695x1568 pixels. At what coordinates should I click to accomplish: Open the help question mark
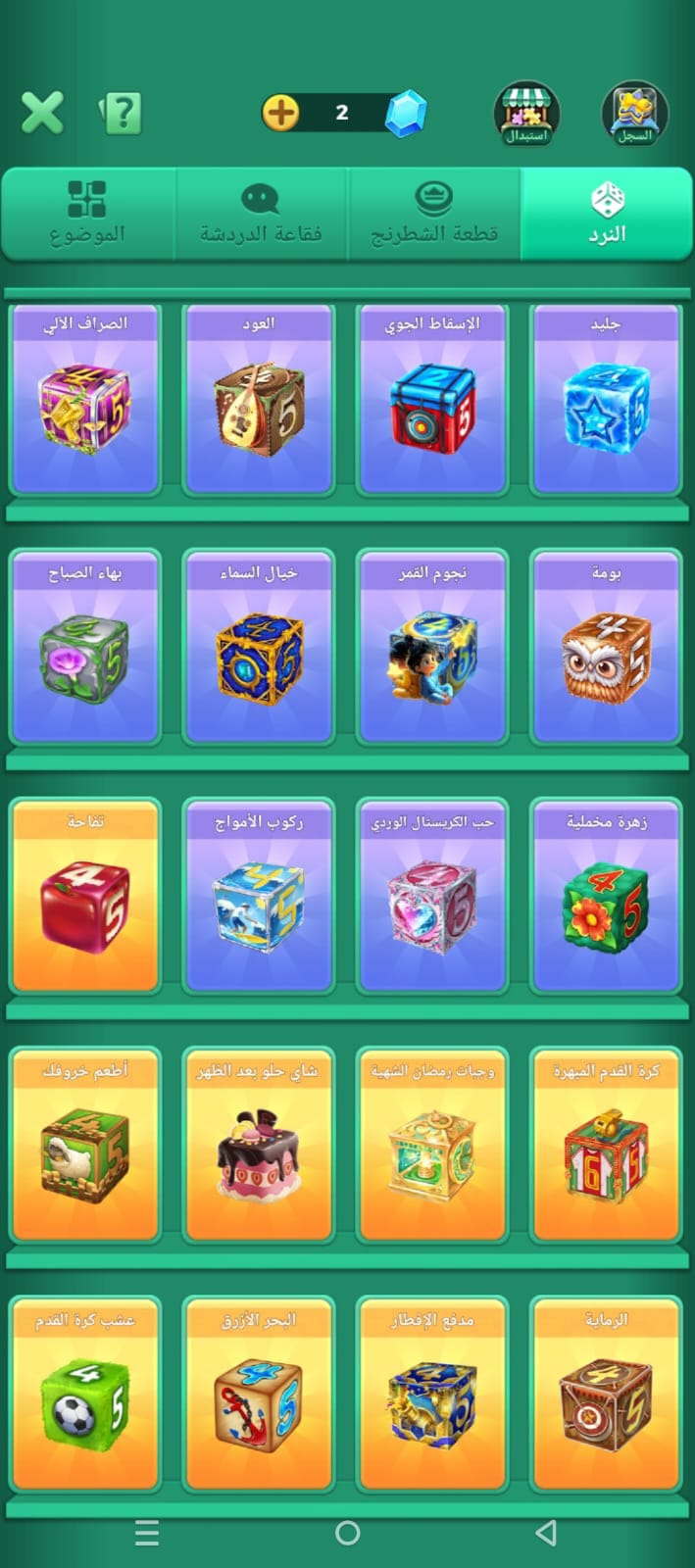coord(122,114)
